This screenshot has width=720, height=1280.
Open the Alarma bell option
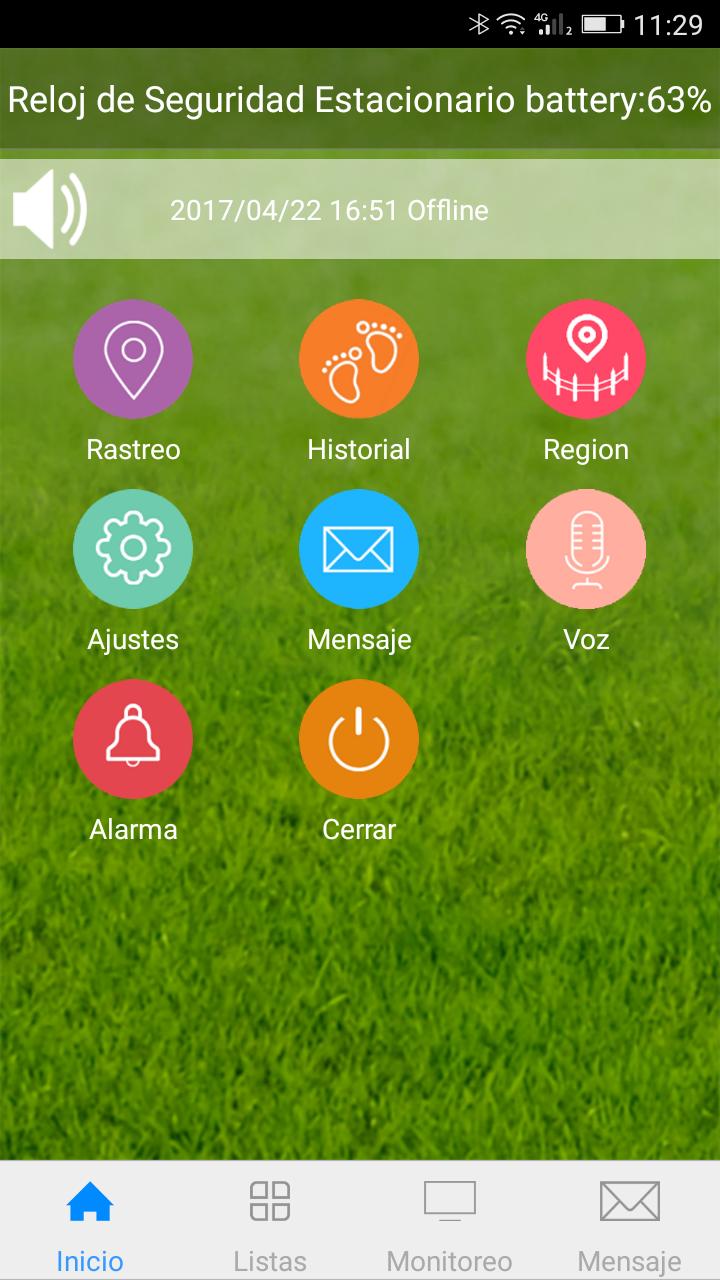point(133,739)
